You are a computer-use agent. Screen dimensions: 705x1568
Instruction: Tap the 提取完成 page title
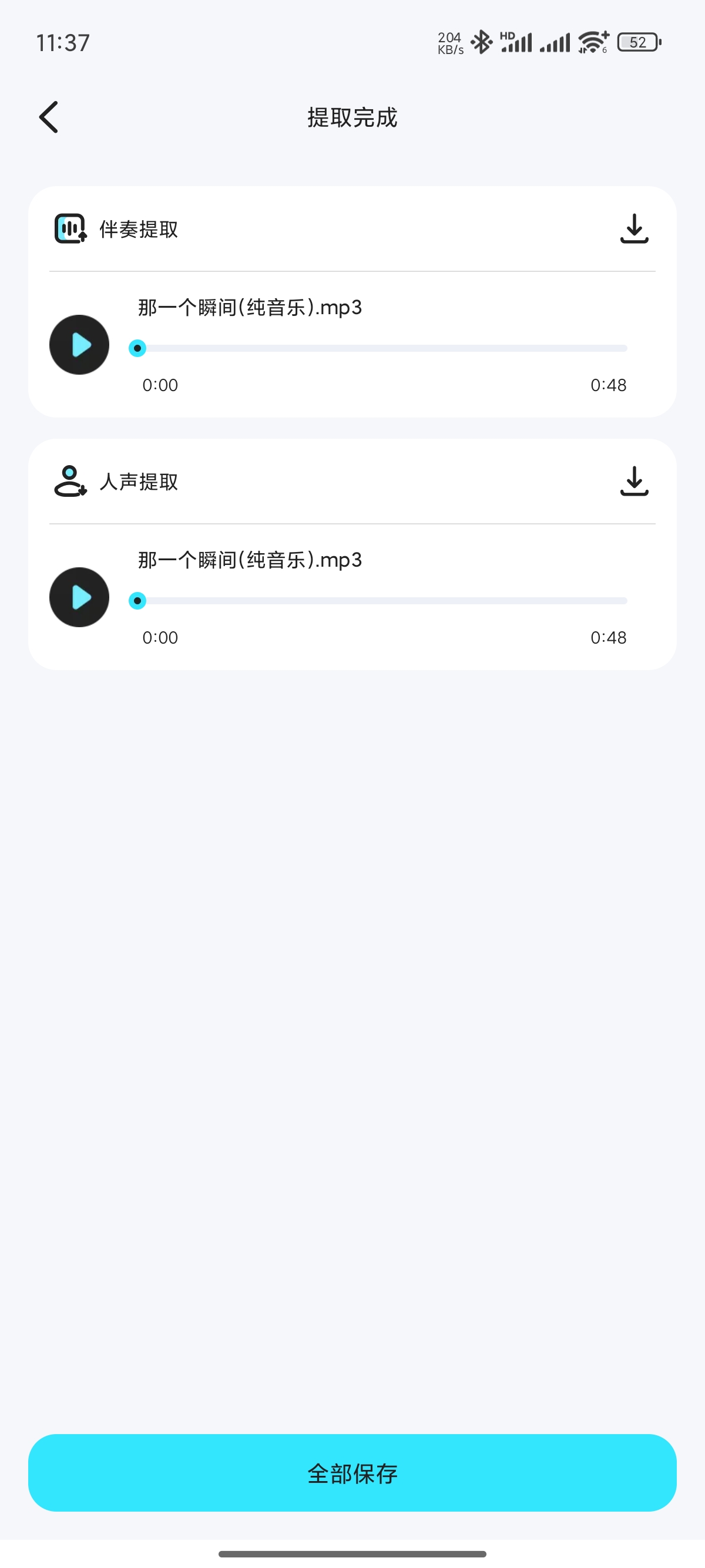pyautogui.click(x=352, y=117)
